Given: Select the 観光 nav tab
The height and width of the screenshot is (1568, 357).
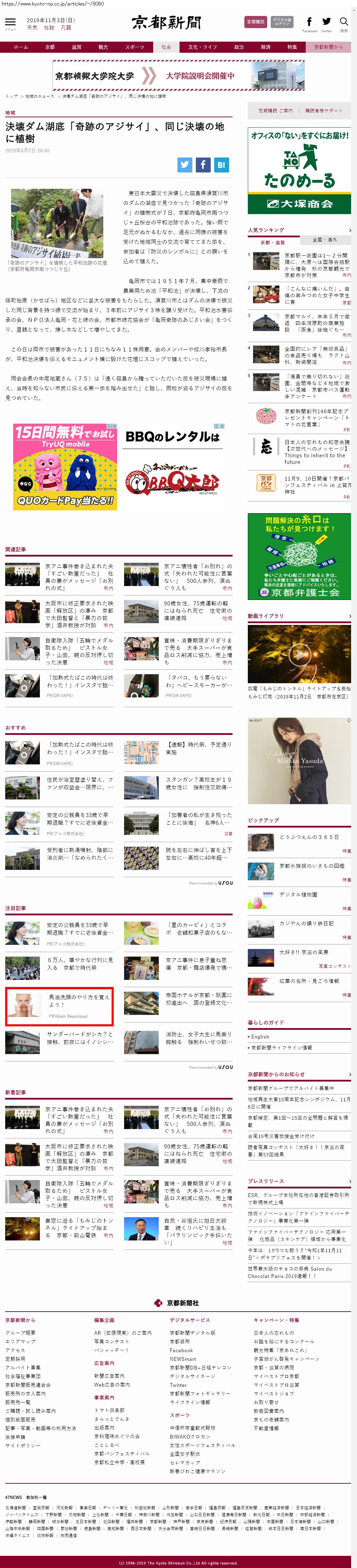Looking at the screenshot, I should pyautogui.click(x=103, y=47).
